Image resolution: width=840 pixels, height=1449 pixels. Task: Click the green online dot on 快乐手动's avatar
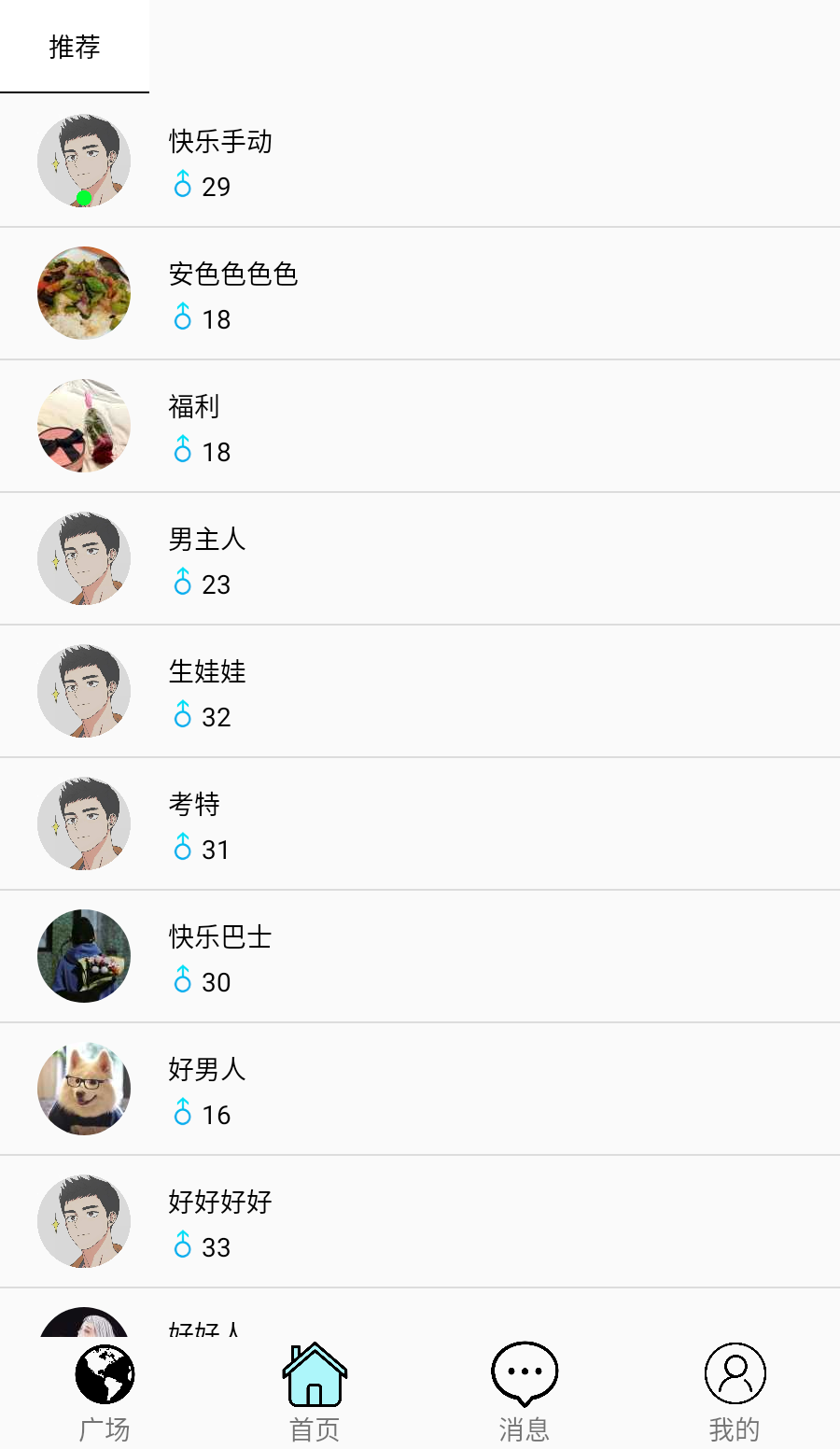point(84,197)
